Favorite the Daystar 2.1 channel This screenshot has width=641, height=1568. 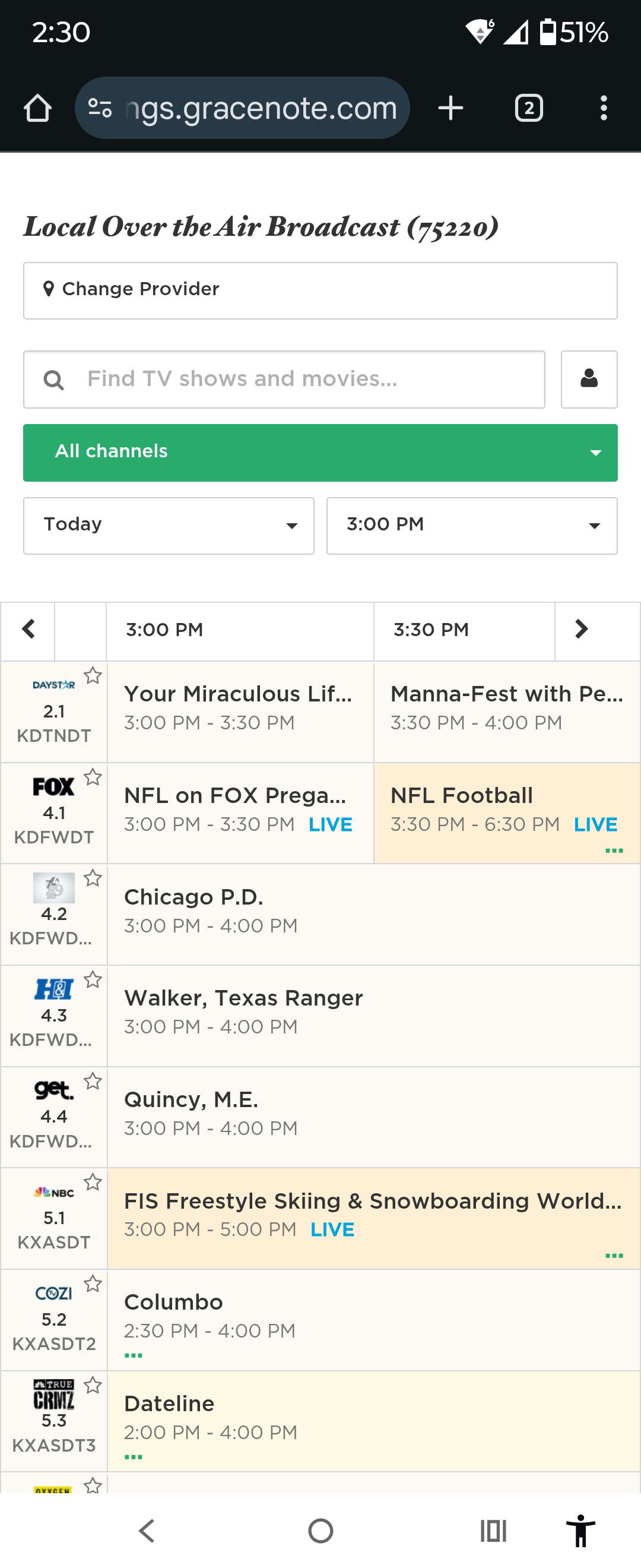[93, 675]
